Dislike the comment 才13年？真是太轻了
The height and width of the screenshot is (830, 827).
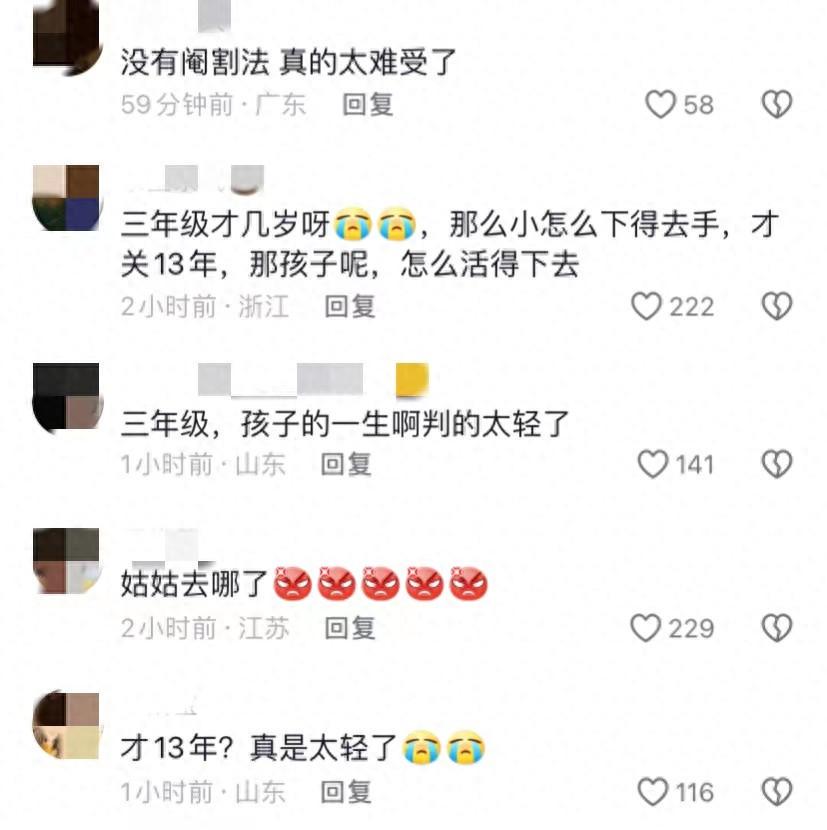click(777, 793)
